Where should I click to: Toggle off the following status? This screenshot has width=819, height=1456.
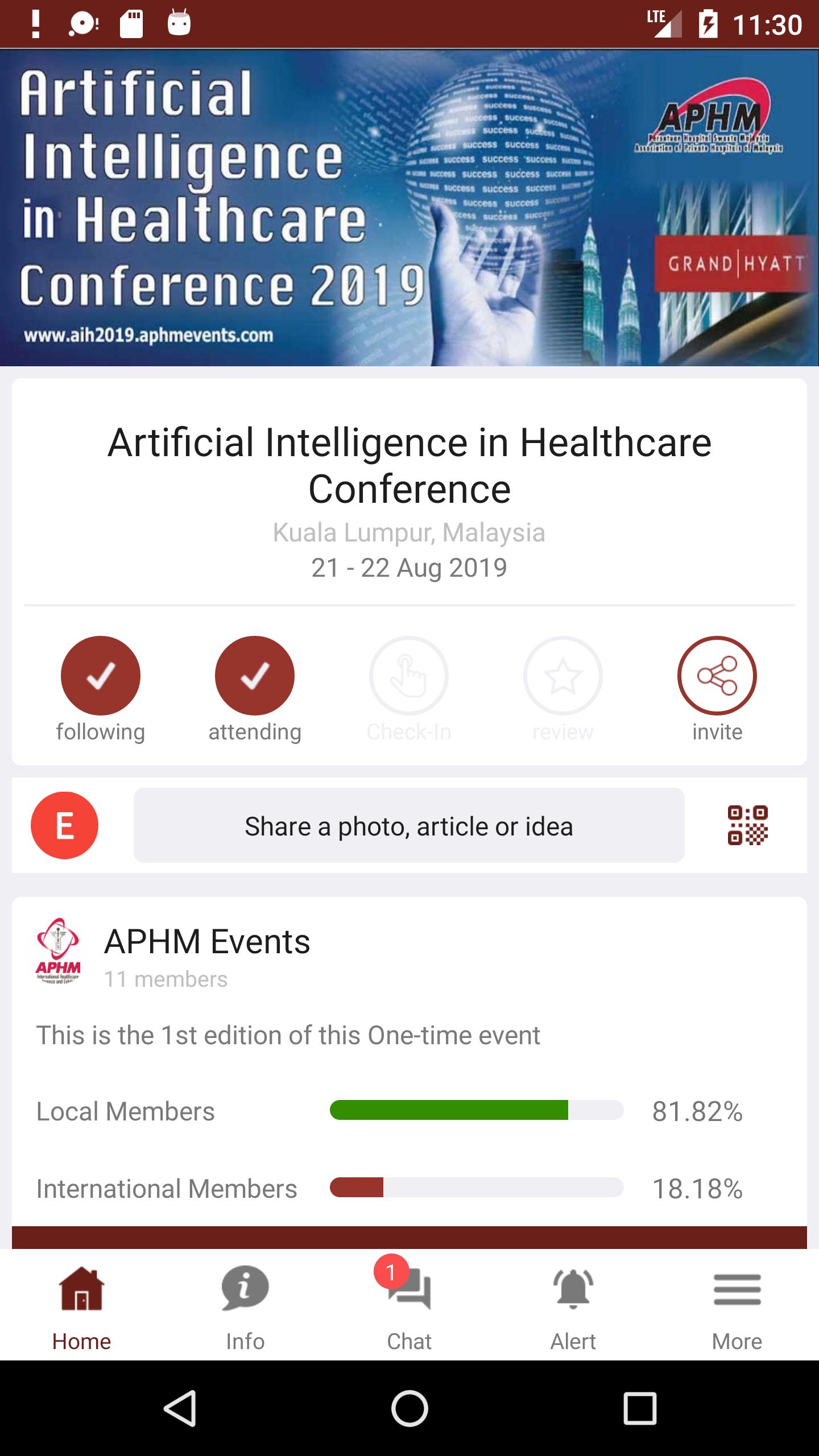tap(100, 676)
